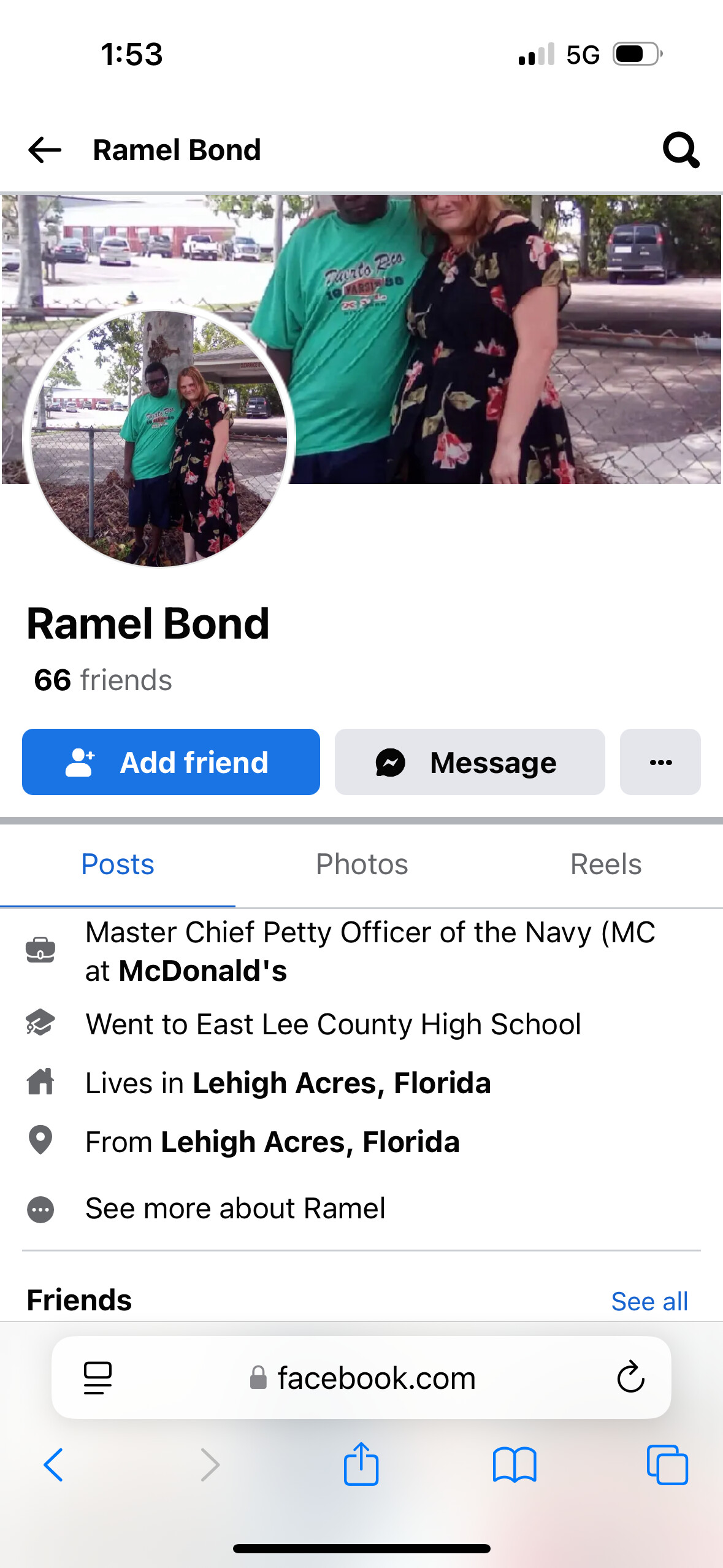Open From Lehigh Acres, Florida hometown
This screenshot has height=1568, width=723.
pos(310,1142)
